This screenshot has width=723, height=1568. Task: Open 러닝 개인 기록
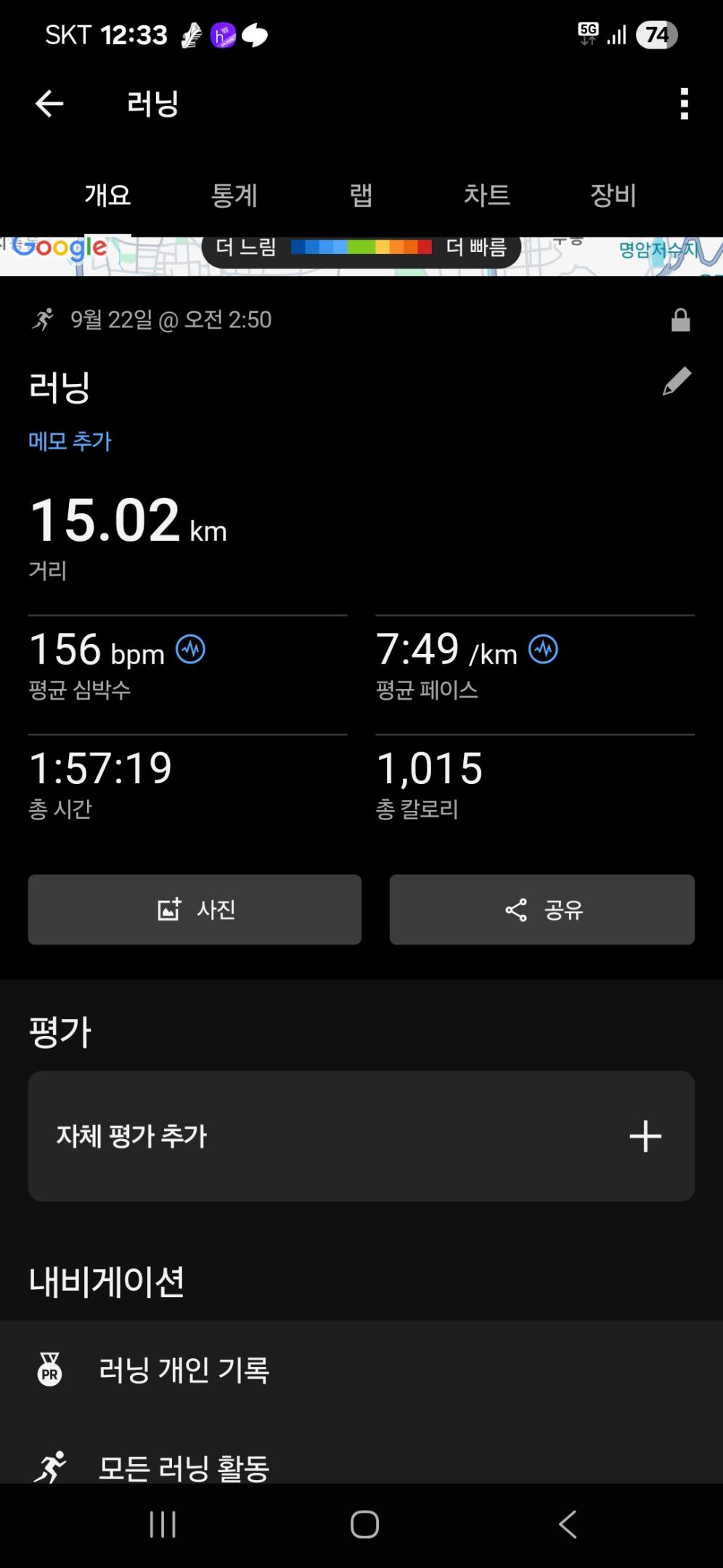coord(184,1370)
